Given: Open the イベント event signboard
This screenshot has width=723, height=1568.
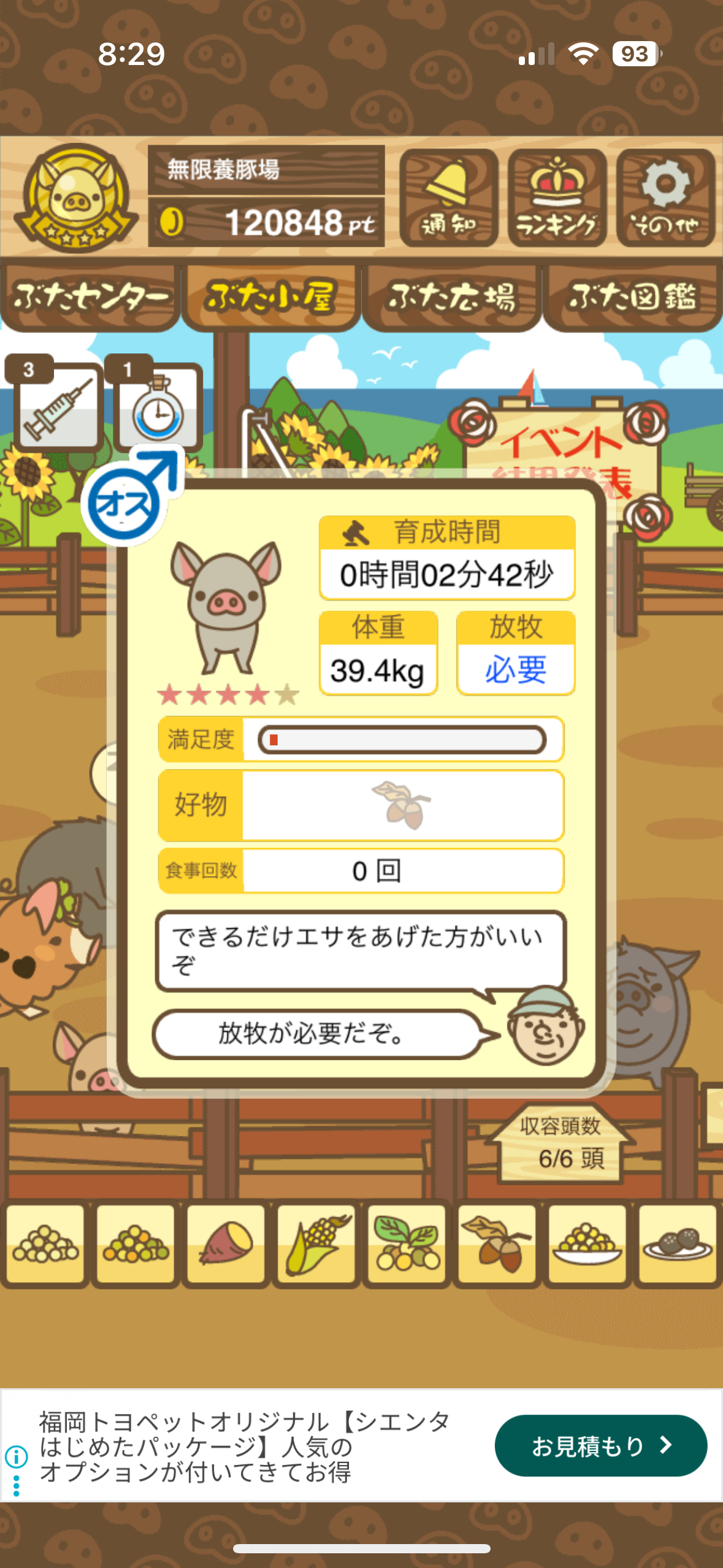Looking at the screenshot, I should point(561,448).
